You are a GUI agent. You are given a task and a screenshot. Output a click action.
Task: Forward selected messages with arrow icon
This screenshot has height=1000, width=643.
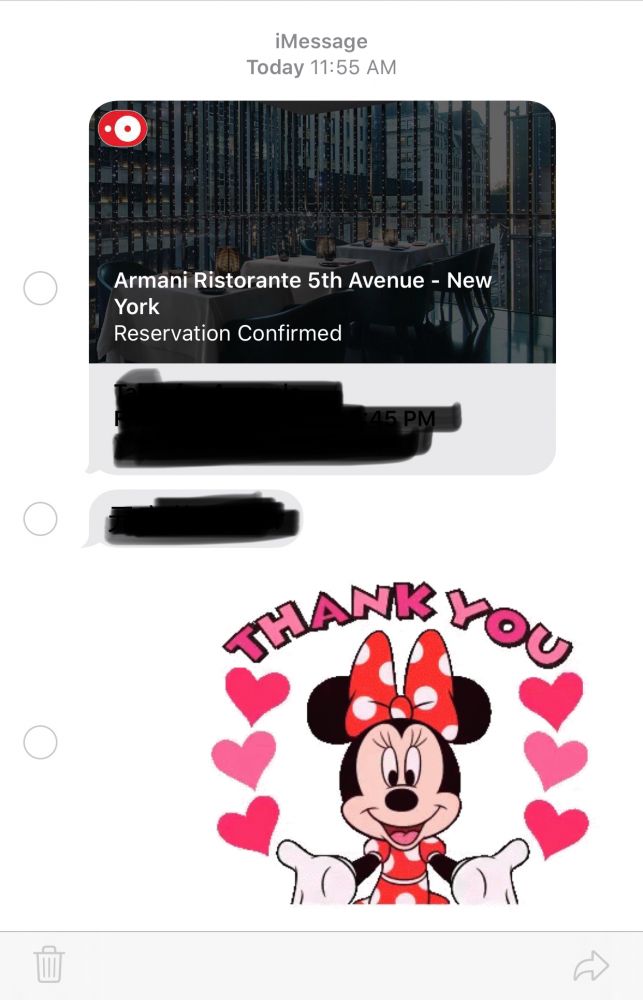pyautogui.click(x=591, y=965)
